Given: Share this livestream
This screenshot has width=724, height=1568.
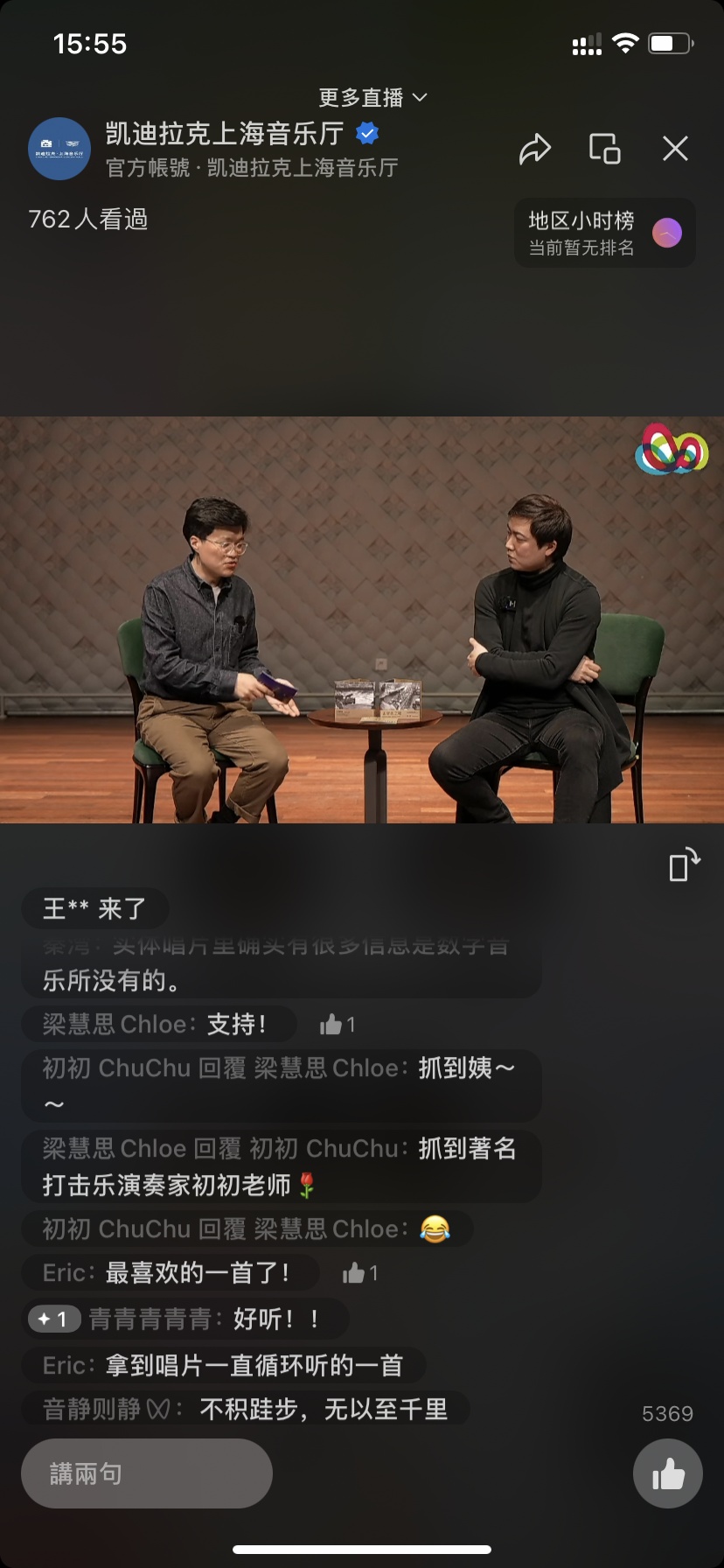Looking at the screenshot, I should coord(534,149).
